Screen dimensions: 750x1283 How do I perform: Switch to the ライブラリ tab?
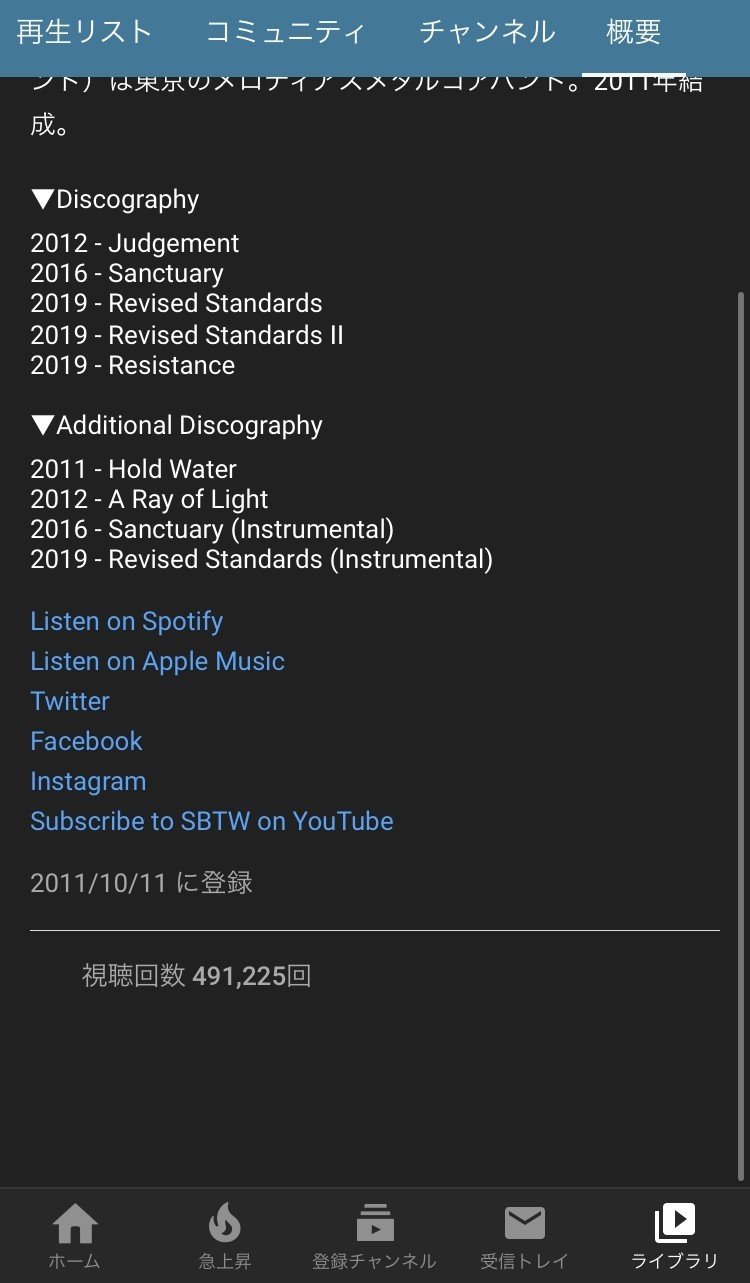tap(675, 1236)
